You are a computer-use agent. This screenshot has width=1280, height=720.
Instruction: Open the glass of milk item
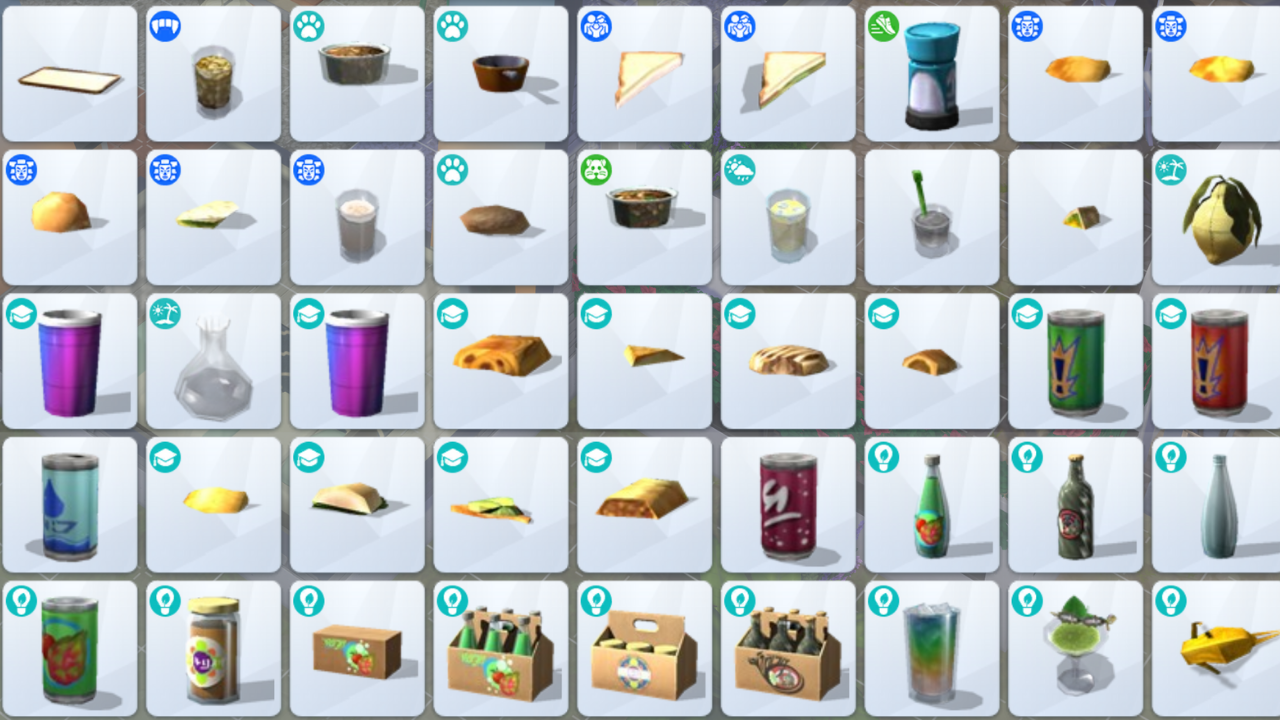tap(357, 218)
